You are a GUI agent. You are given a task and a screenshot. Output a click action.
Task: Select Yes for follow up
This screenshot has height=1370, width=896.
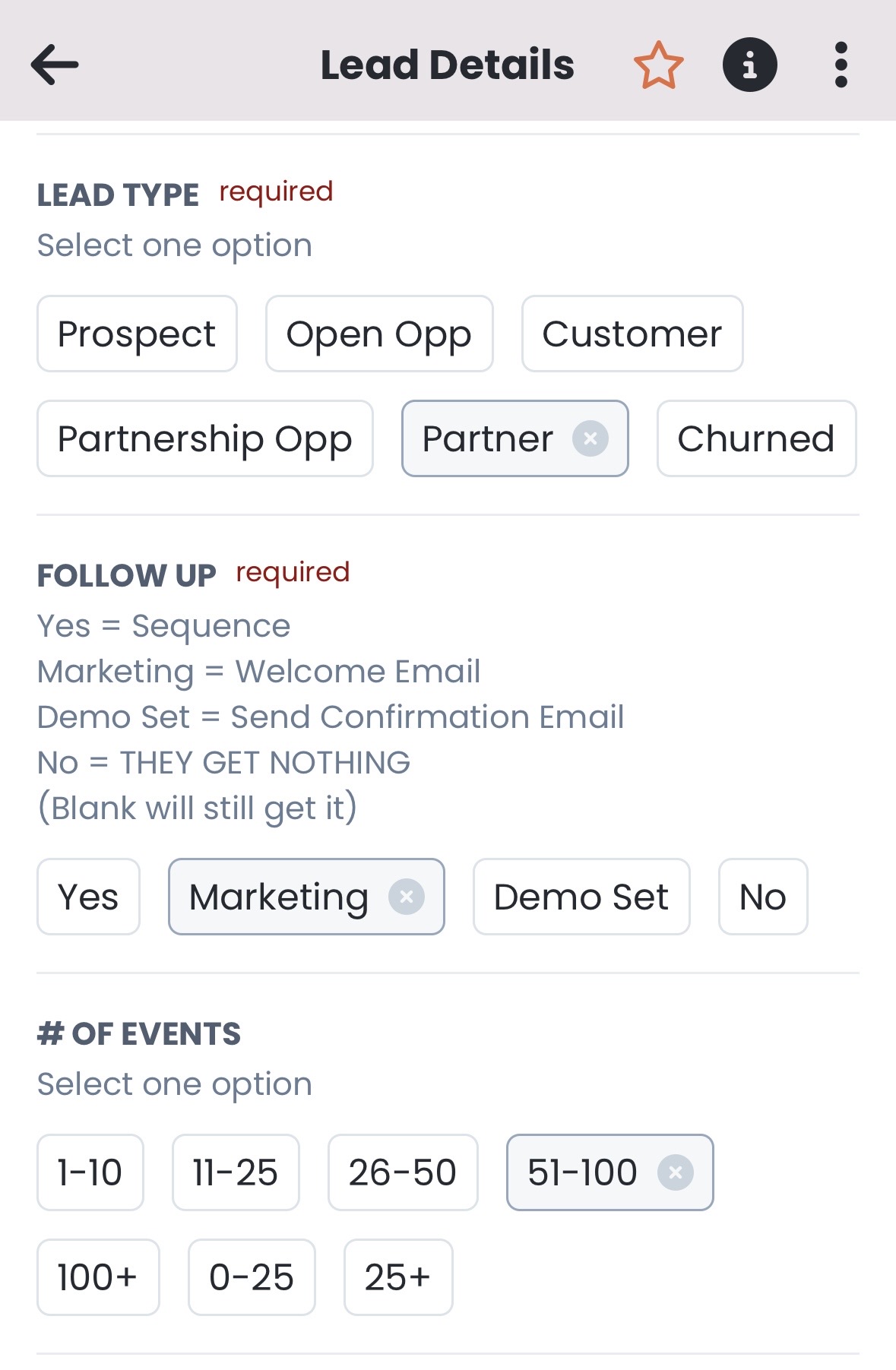(88, 897)
